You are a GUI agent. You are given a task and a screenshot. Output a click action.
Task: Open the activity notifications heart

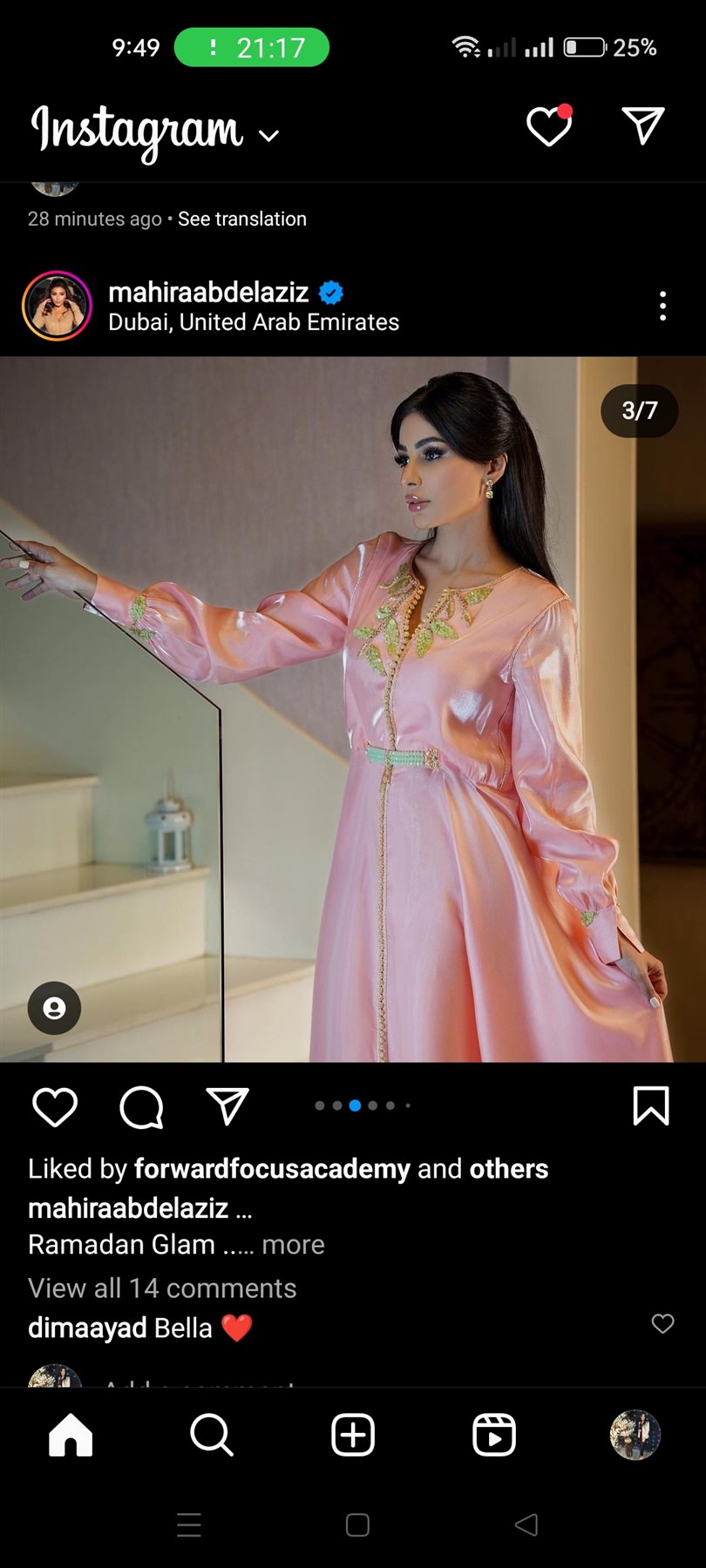[x=549, y=127]
